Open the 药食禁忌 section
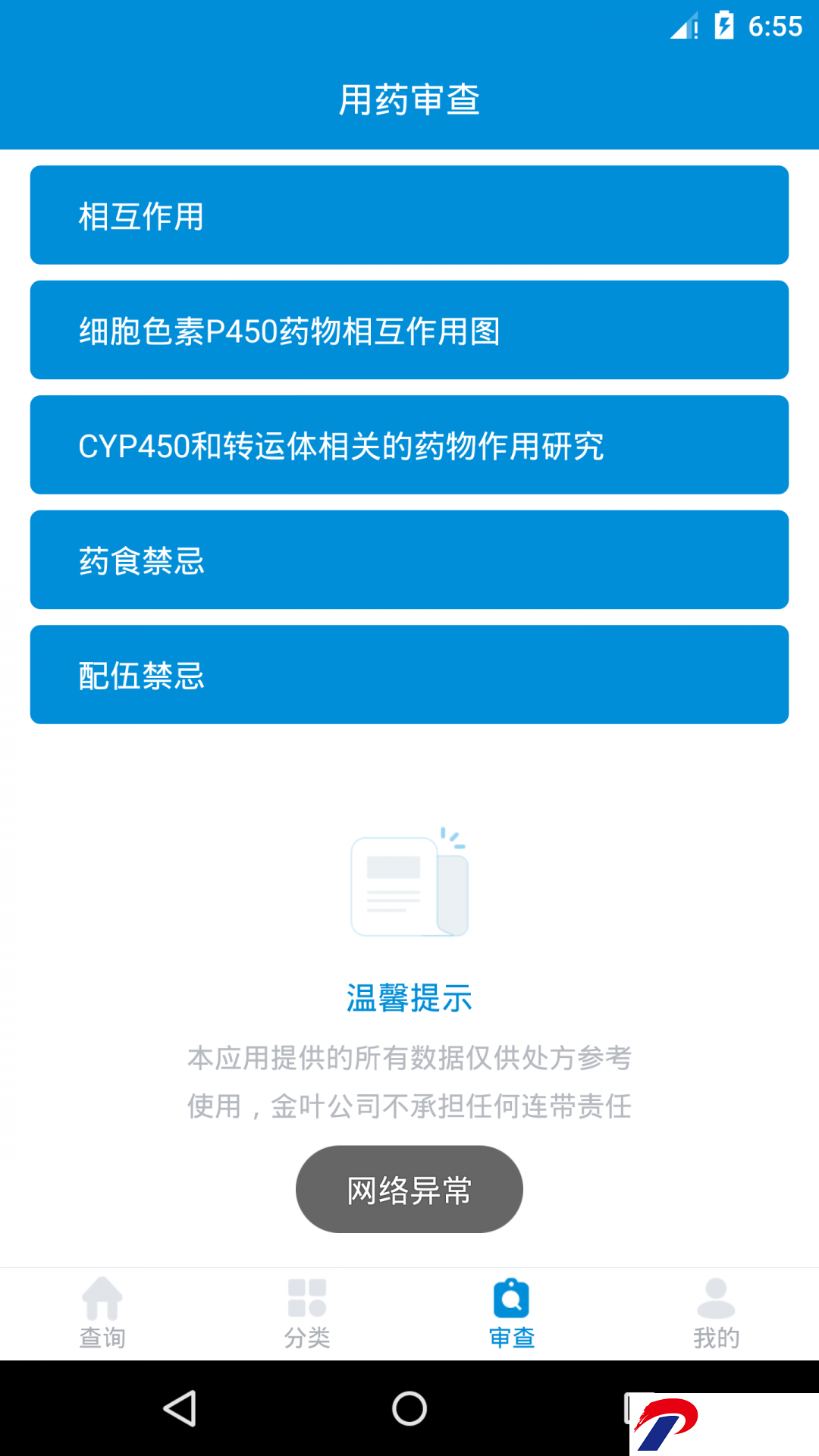Screen dimensions: 819x1456 point(409,560)
